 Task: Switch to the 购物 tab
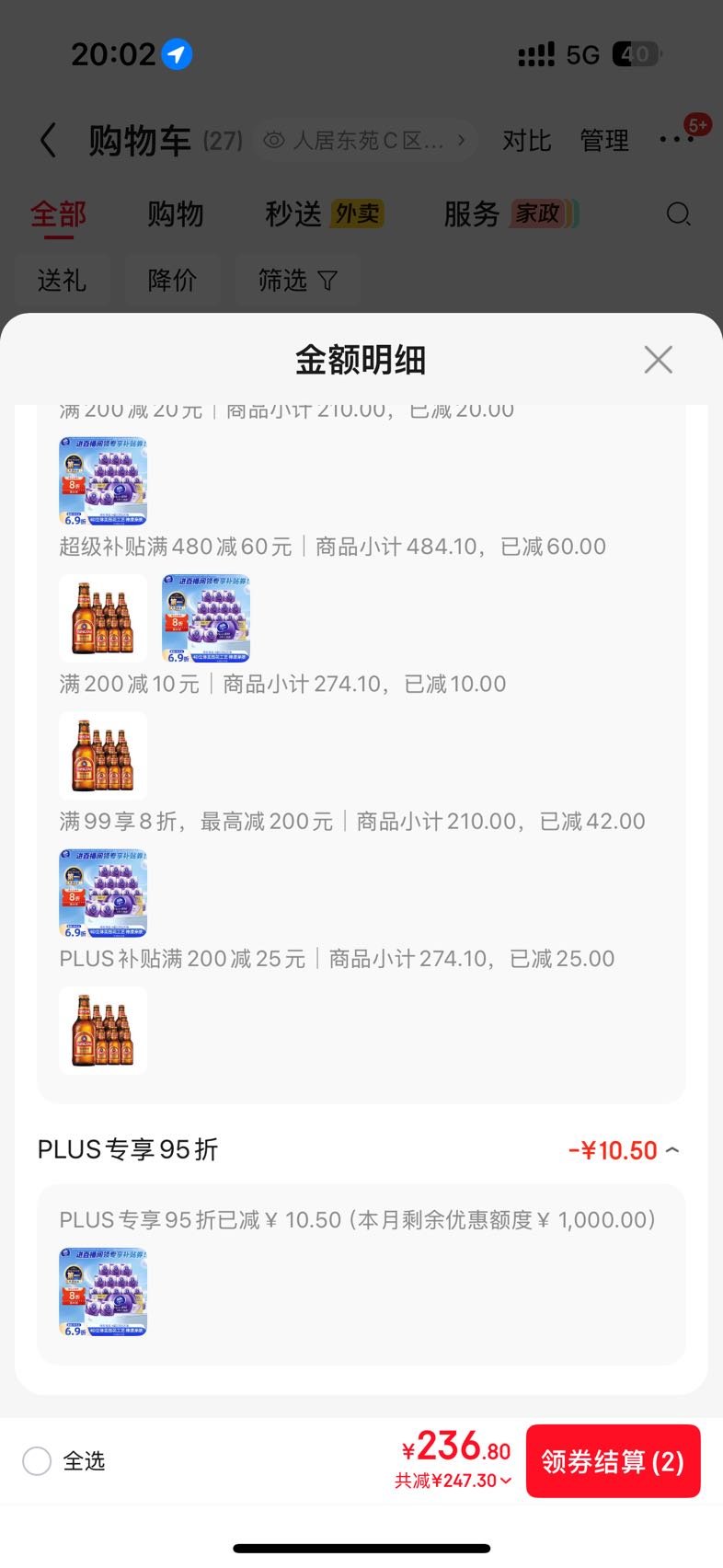pyautogui.click(x=175, y=214)
